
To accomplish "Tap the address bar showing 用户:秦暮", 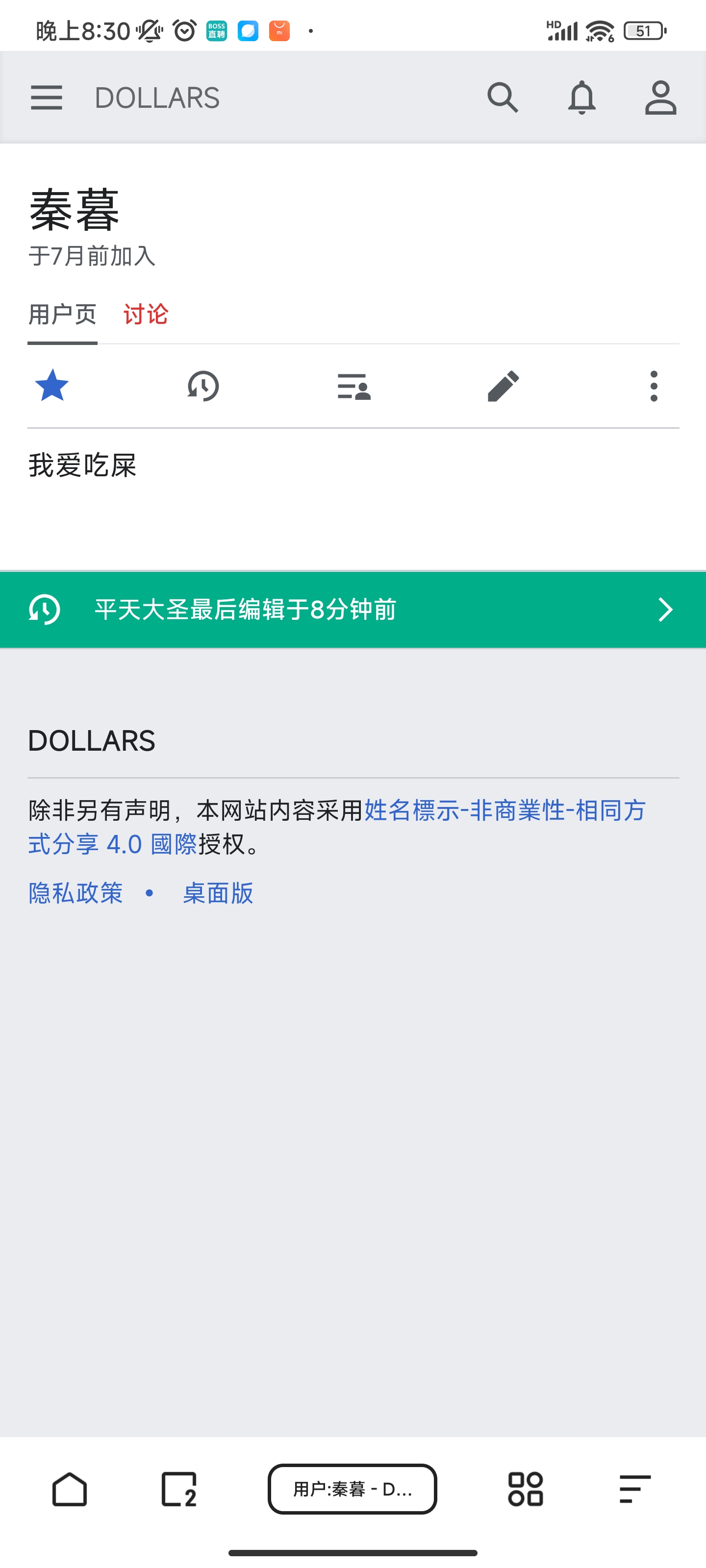I will 353,1489.
